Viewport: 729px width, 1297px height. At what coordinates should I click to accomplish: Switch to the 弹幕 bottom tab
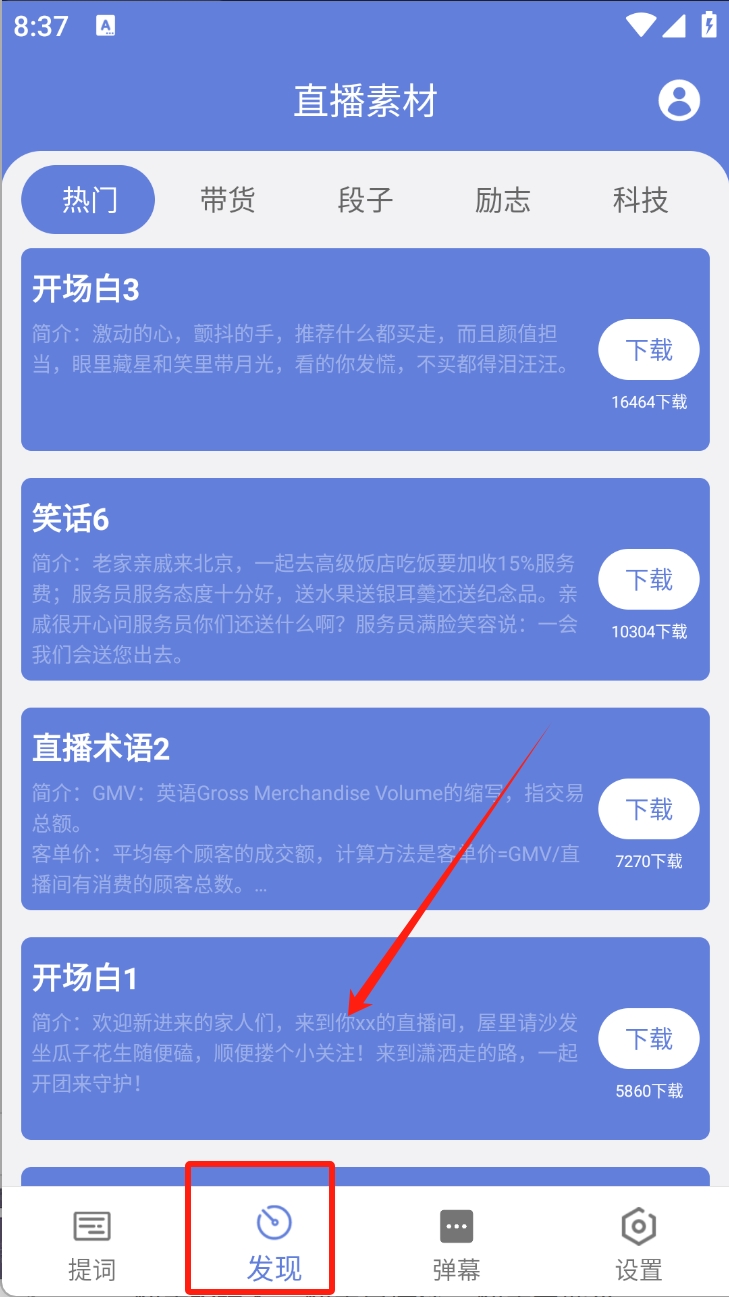tap(456, 1243)
